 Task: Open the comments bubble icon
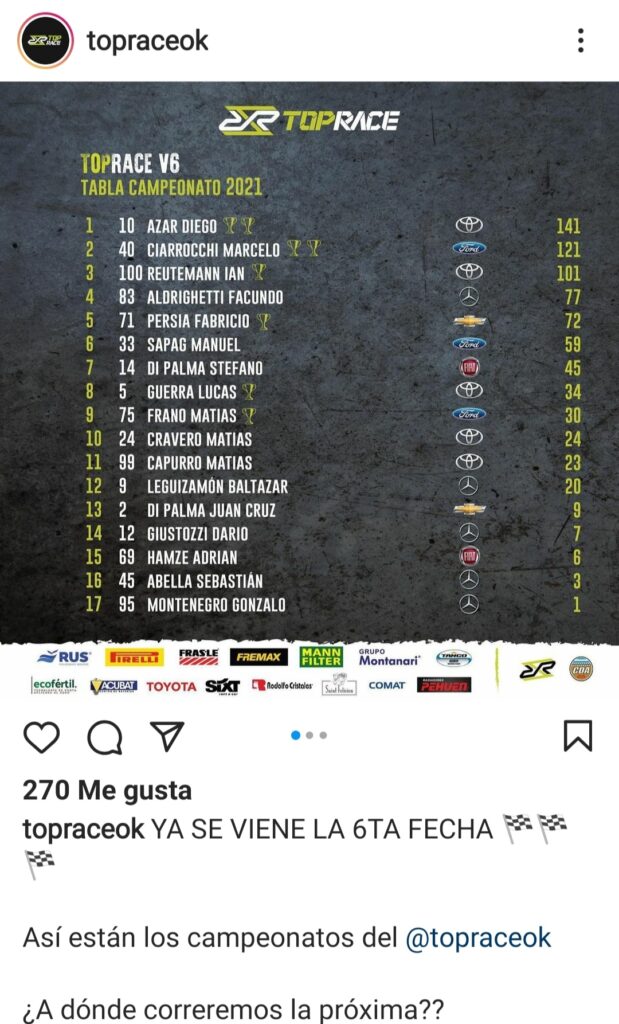coord(104,737)
